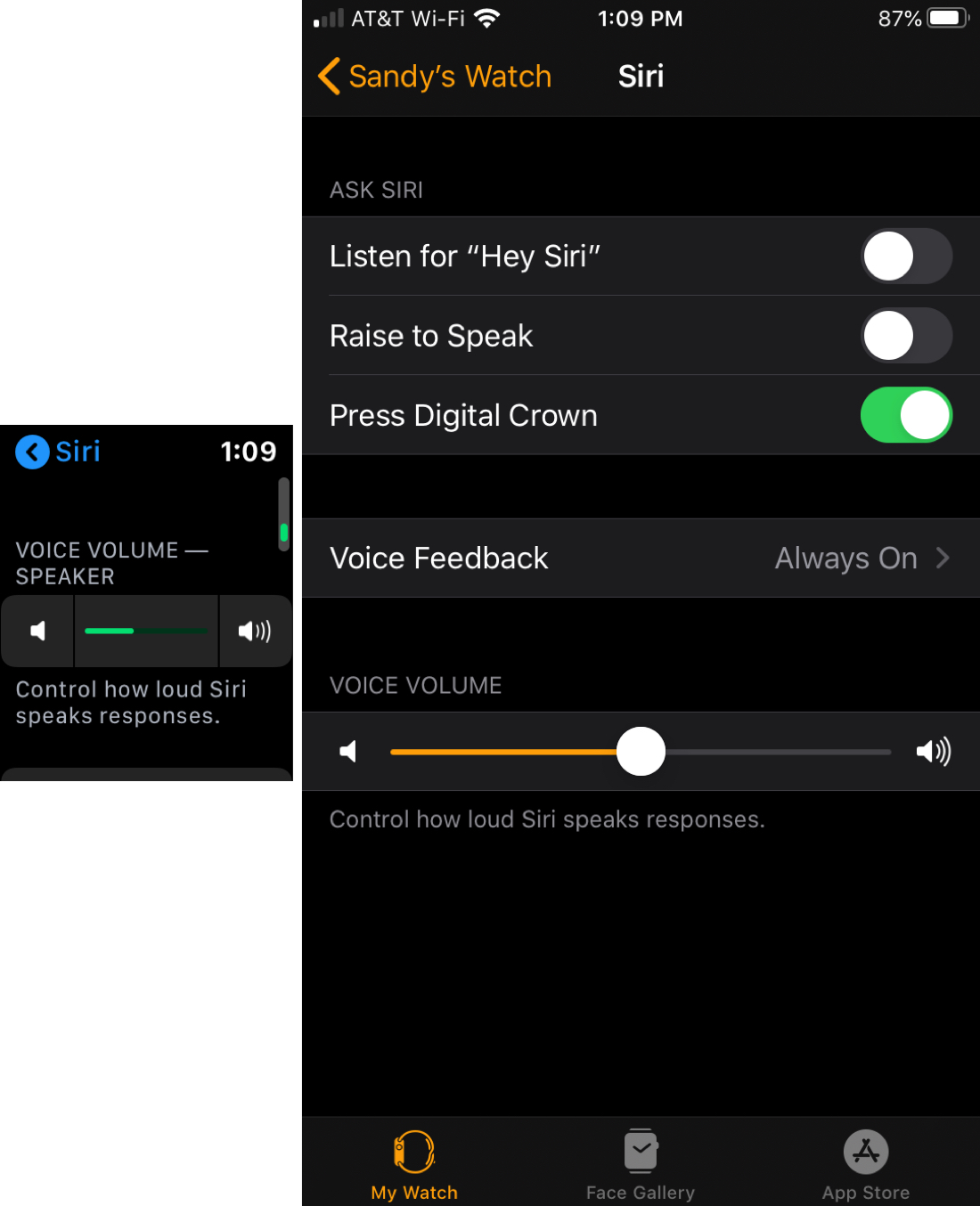The height and width of the screenshot is (1206, 980).
Task: Tap the scrollbar on the watch screen edge
Action: (283, 512)
